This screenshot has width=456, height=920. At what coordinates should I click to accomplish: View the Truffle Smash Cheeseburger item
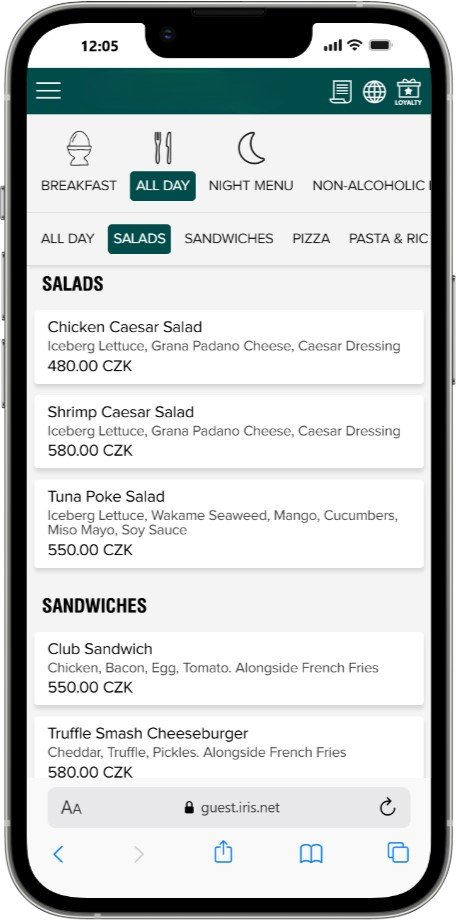pyautogui.click(x=229, y=748)
